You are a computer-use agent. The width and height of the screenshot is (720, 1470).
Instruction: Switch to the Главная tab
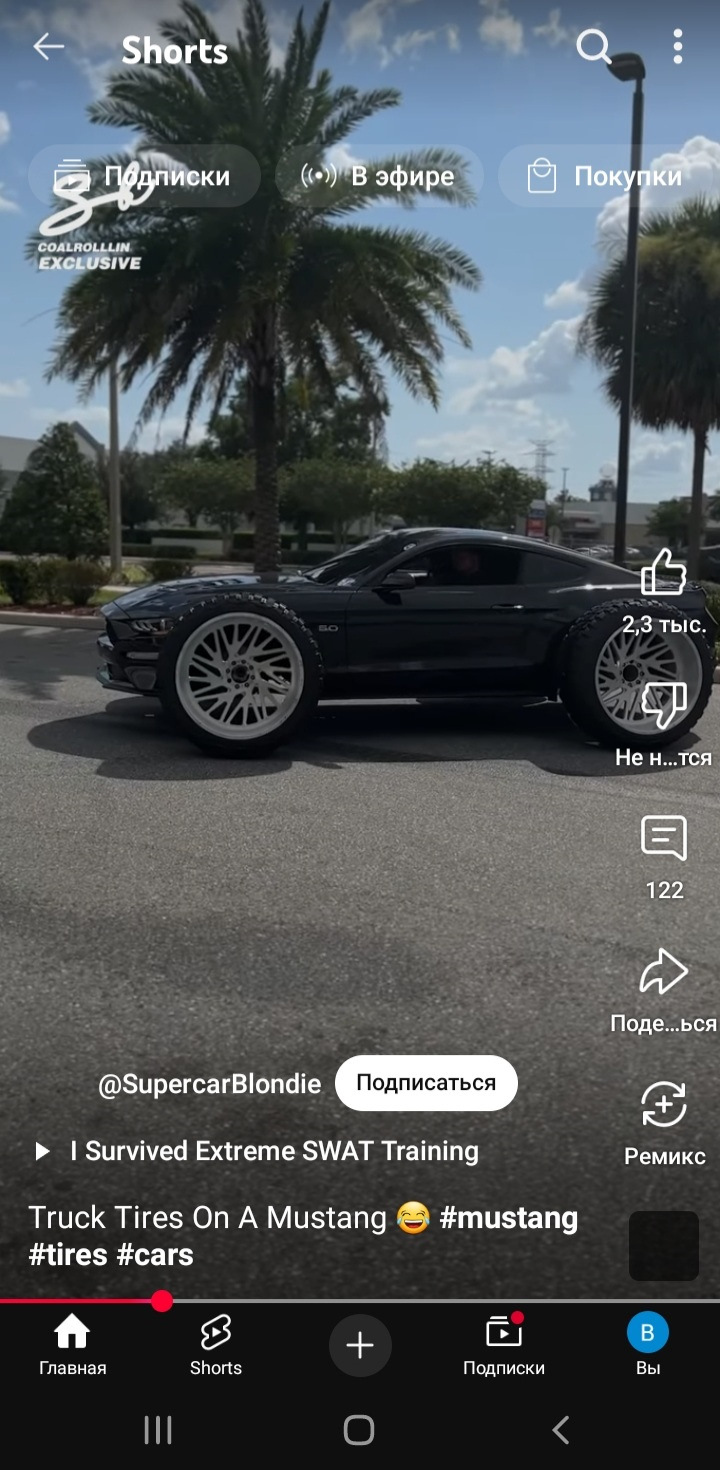(72, 1345)
